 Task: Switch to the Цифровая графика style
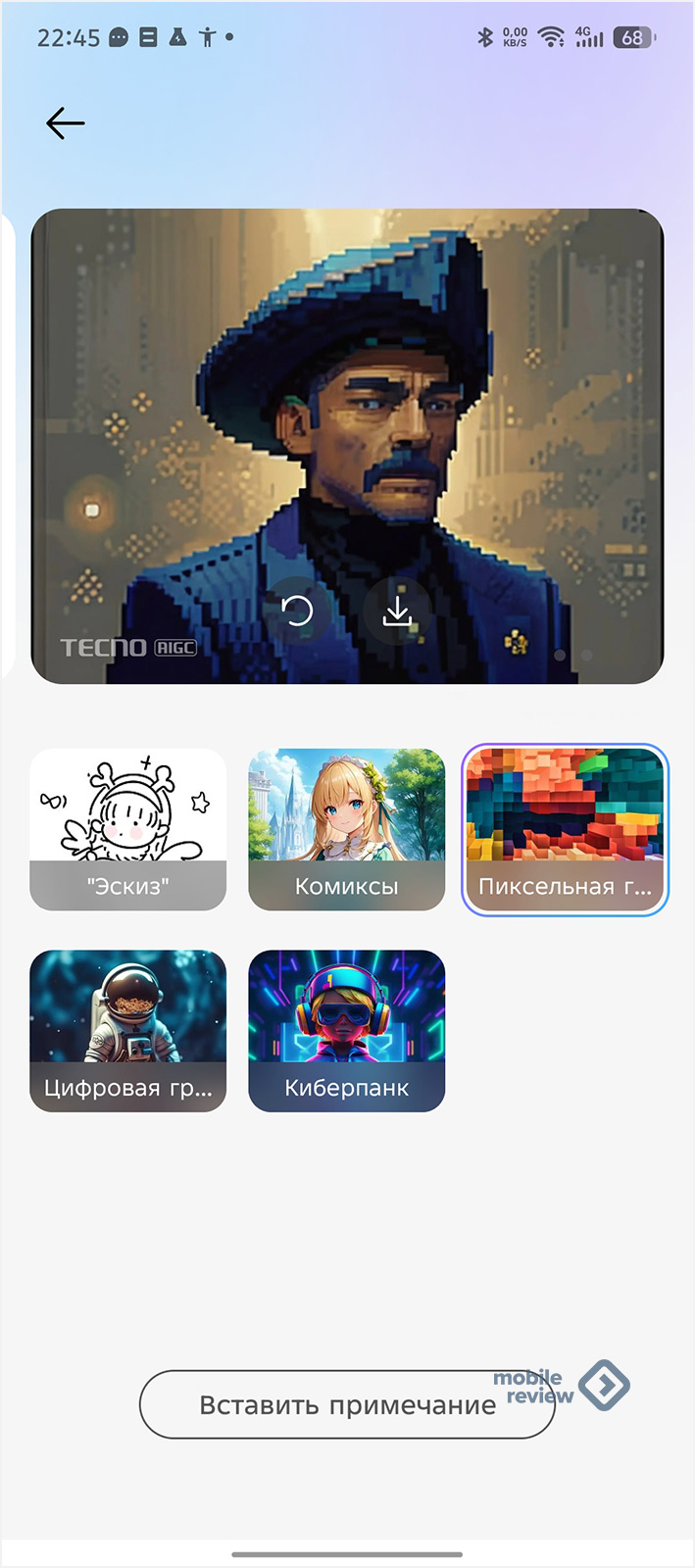[x=128, y=1031]
